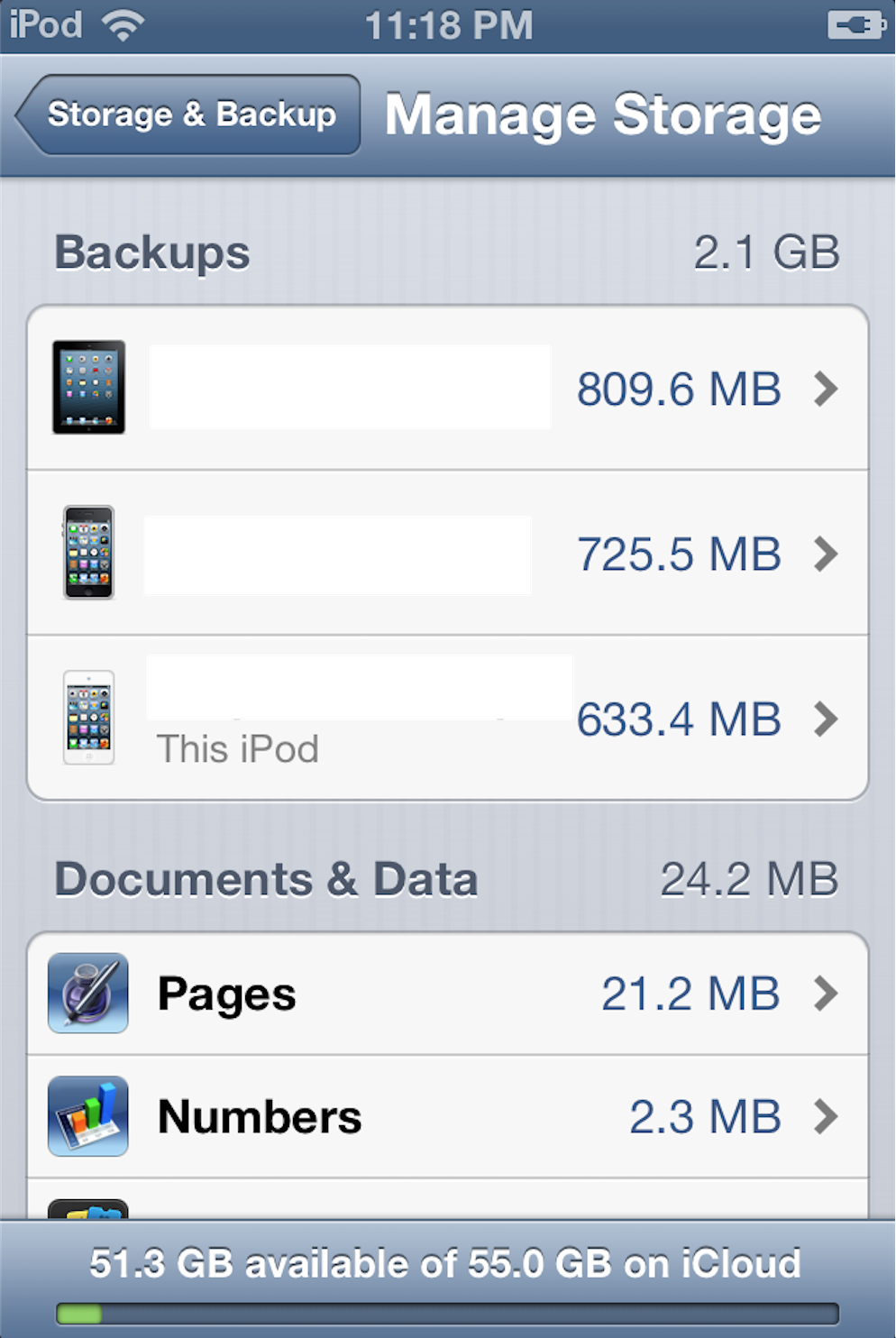Expand the 725.5 MB backup details chevron
The height and width of the screenshot is (1338, 896).
(826, 554)
